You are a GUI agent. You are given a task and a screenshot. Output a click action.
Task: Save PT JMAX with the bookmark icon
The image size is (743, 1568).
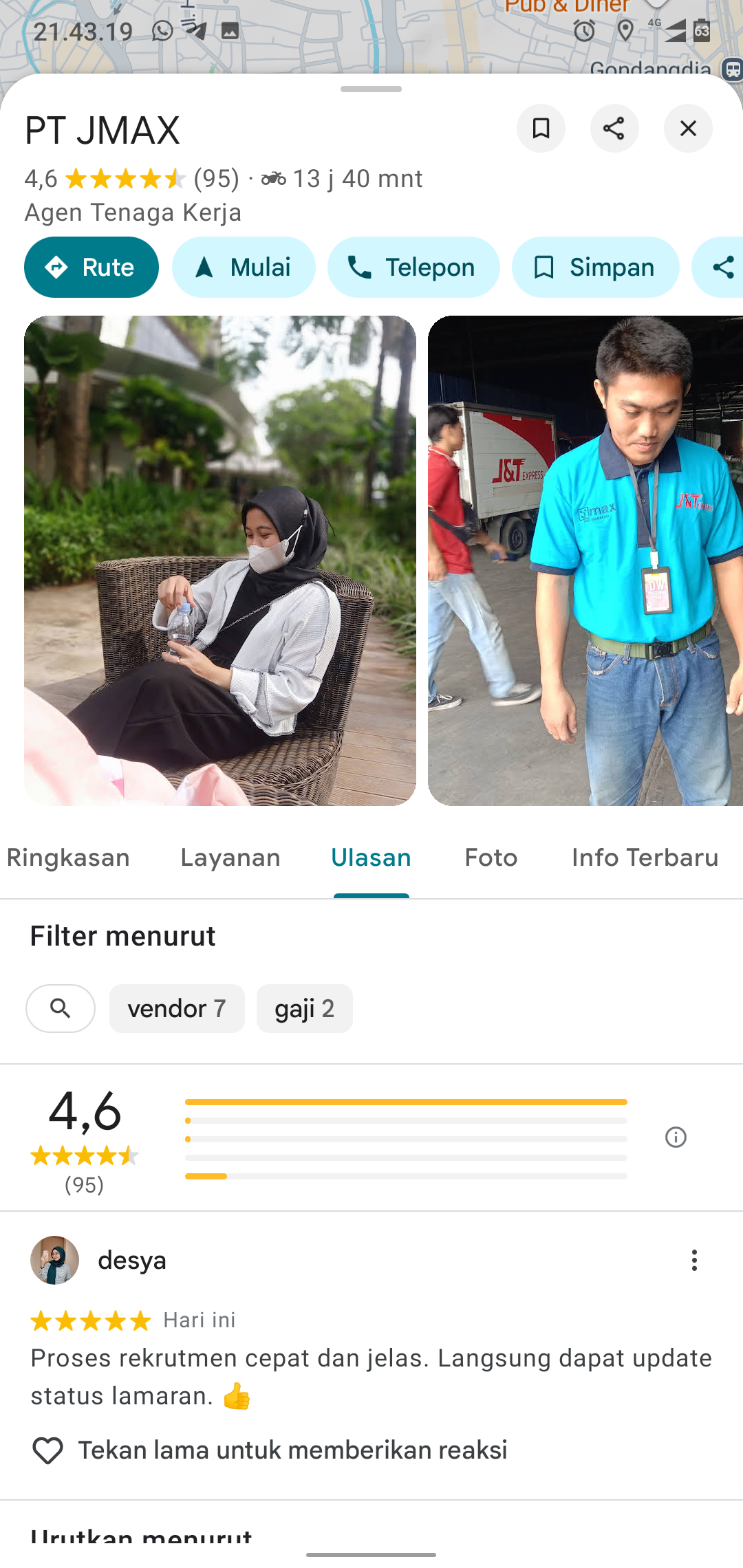(x=541, y=129)
